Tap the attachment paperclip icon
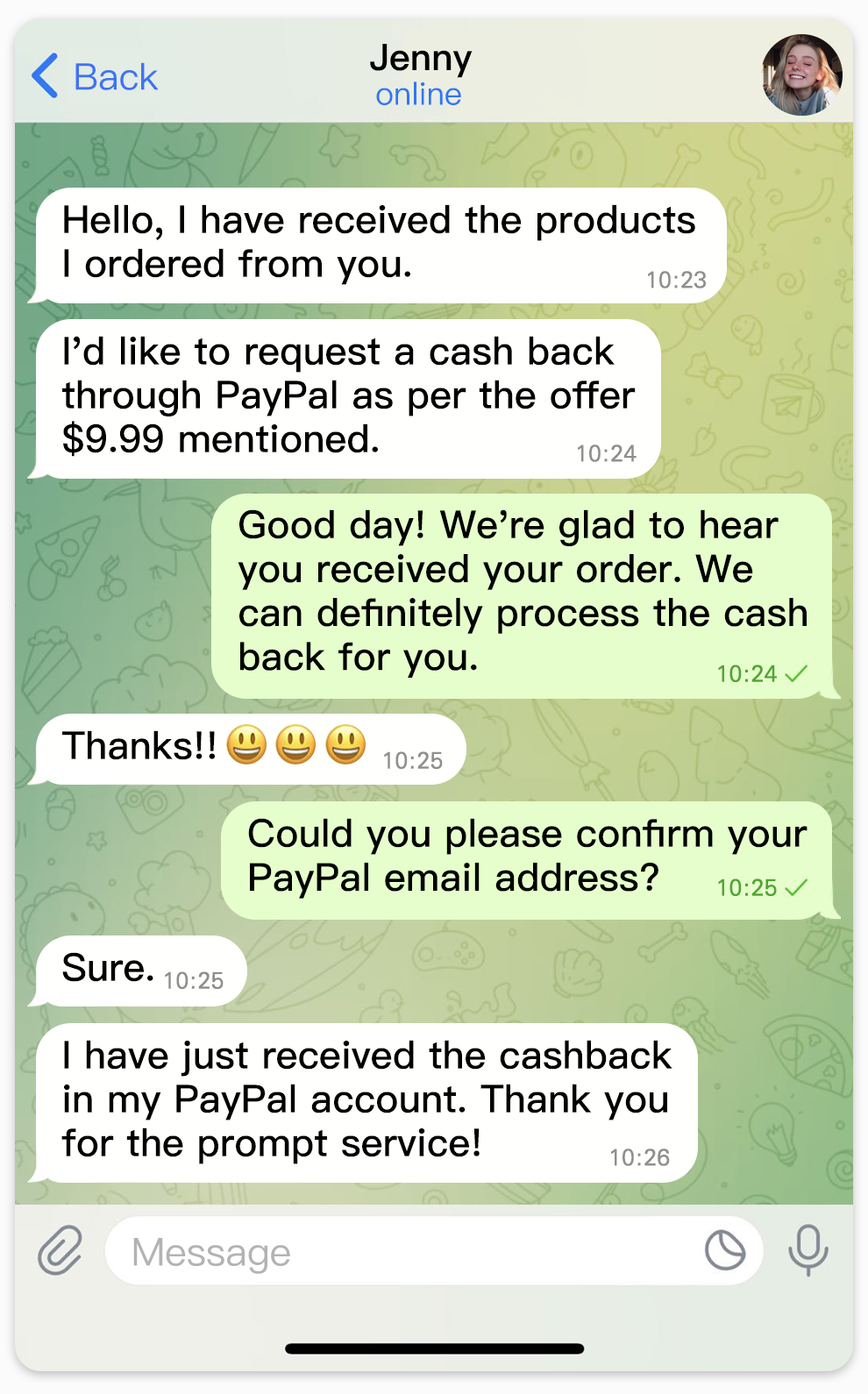This screenshot has width=868, height=1394. tap(60, 1249)
